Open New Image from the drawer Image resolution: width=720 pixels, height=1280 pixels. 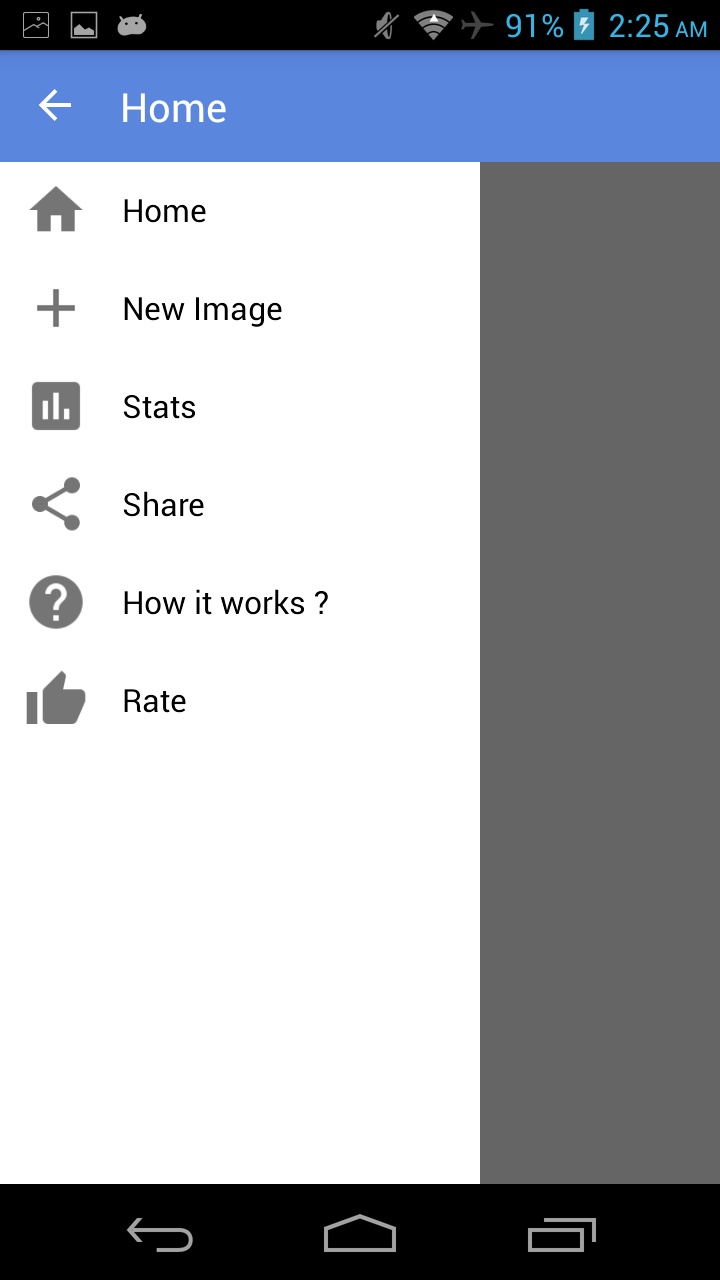click(x=240, y=309)
